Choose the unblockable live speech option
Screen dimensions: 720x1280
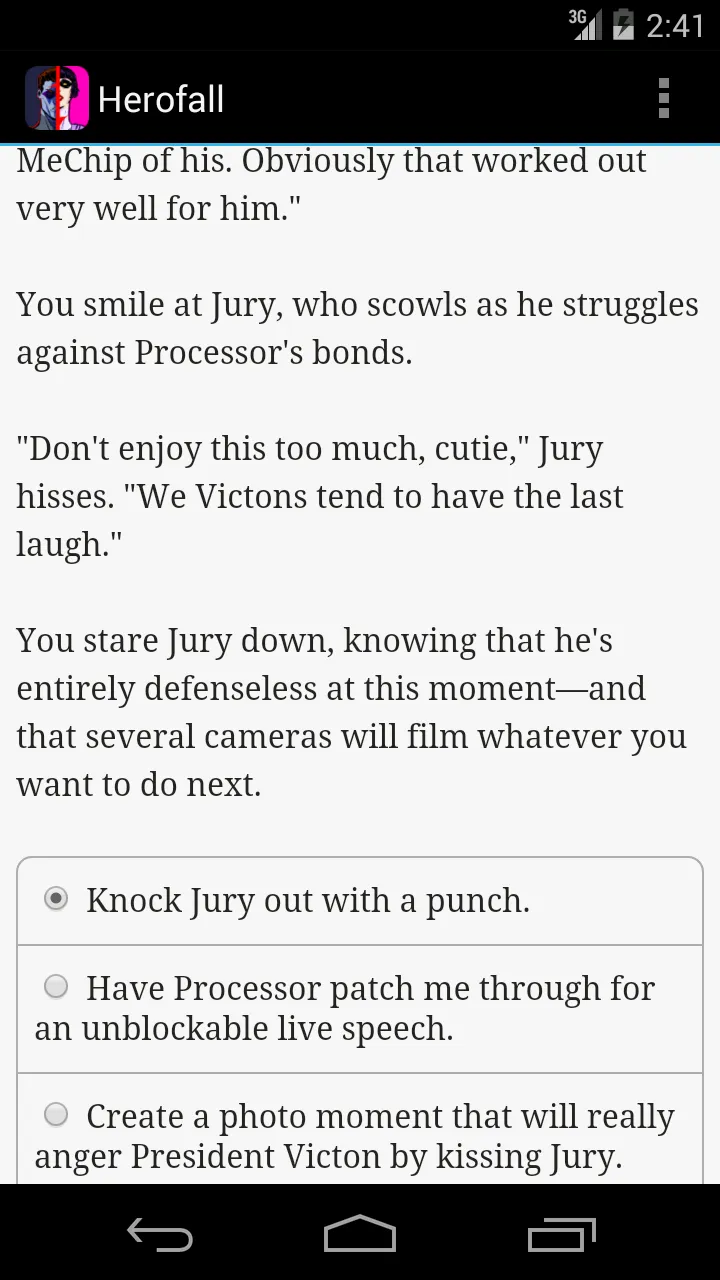[x=360, y=1009]
